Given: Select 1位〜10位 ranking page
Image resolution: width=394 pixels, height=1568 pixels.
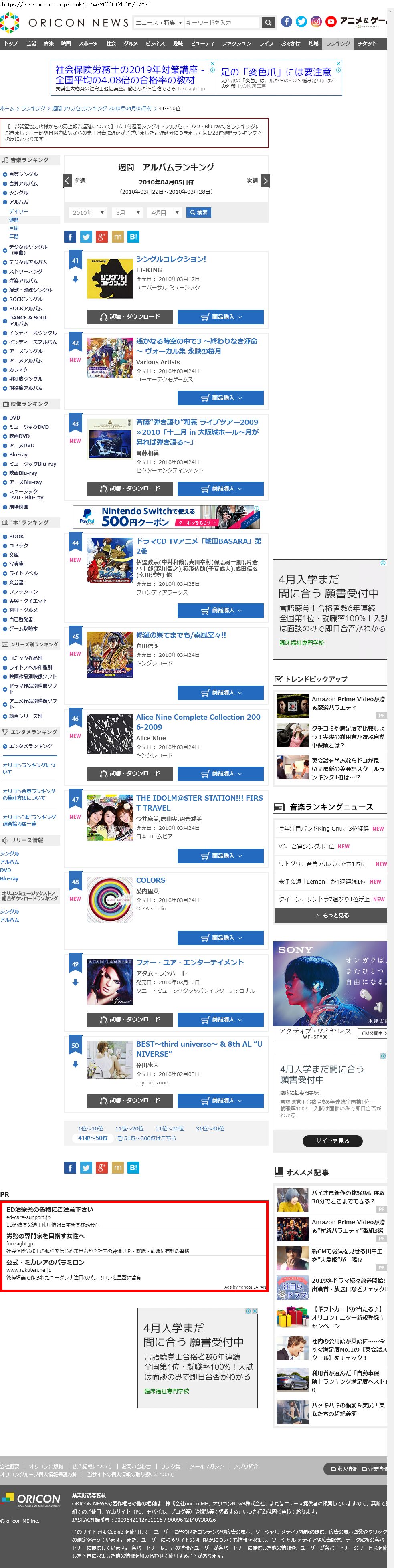Looking at the screenshot, I should pos(91,1128).
